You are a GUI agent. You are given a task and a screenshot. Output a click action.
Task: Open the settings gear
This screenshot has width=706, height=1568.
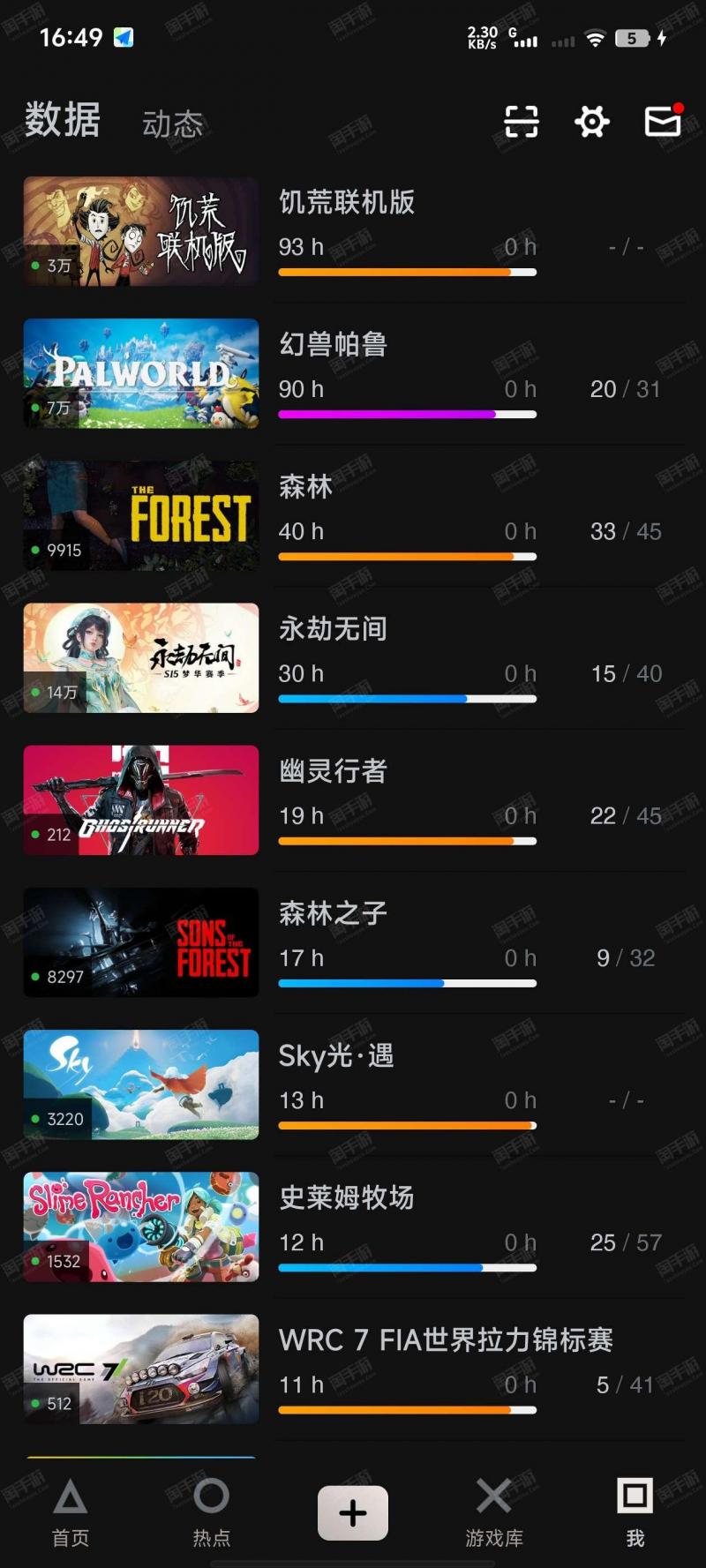coord(592,122)
